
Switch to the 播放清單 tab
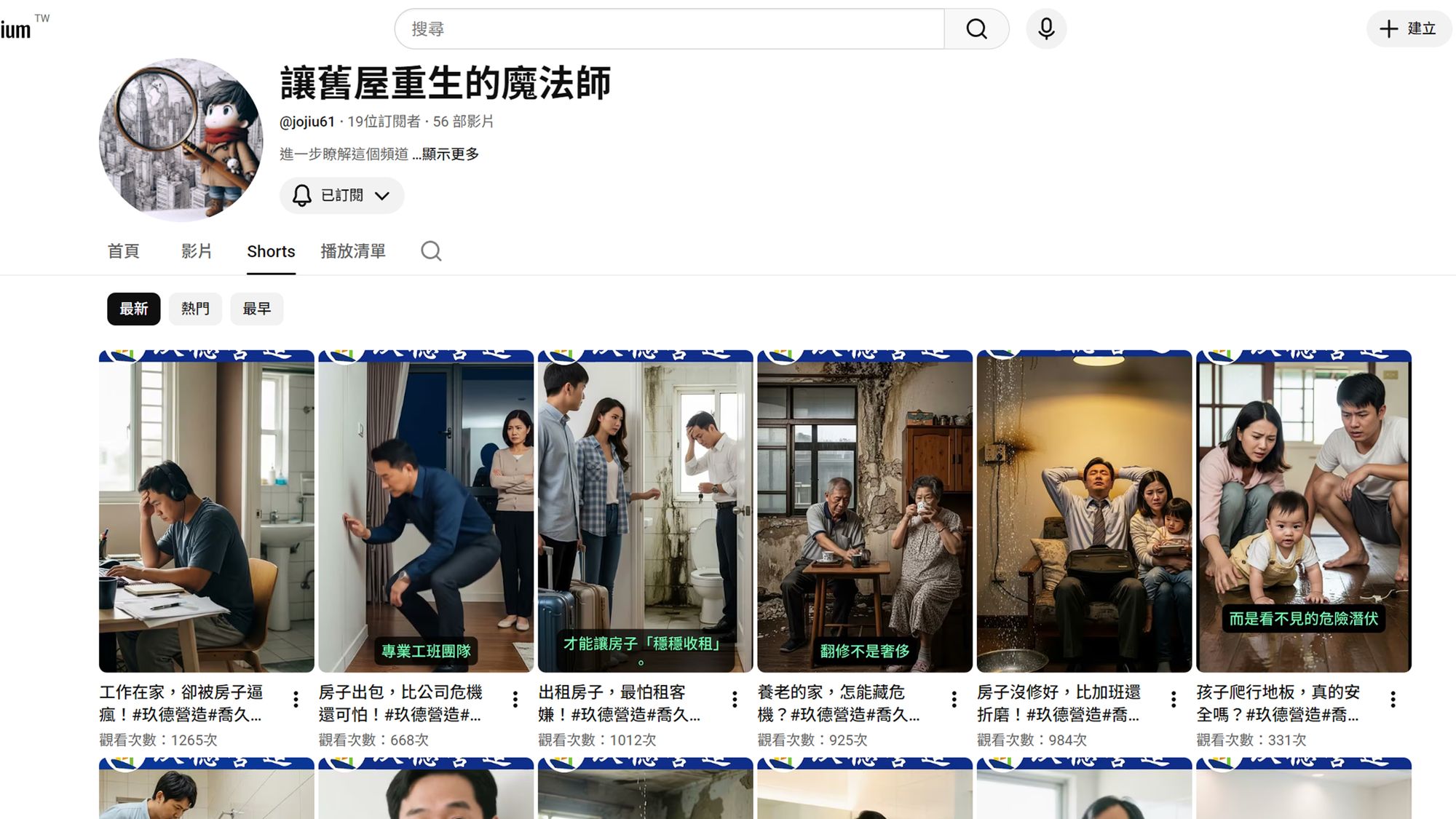click(x=353, y=251)
